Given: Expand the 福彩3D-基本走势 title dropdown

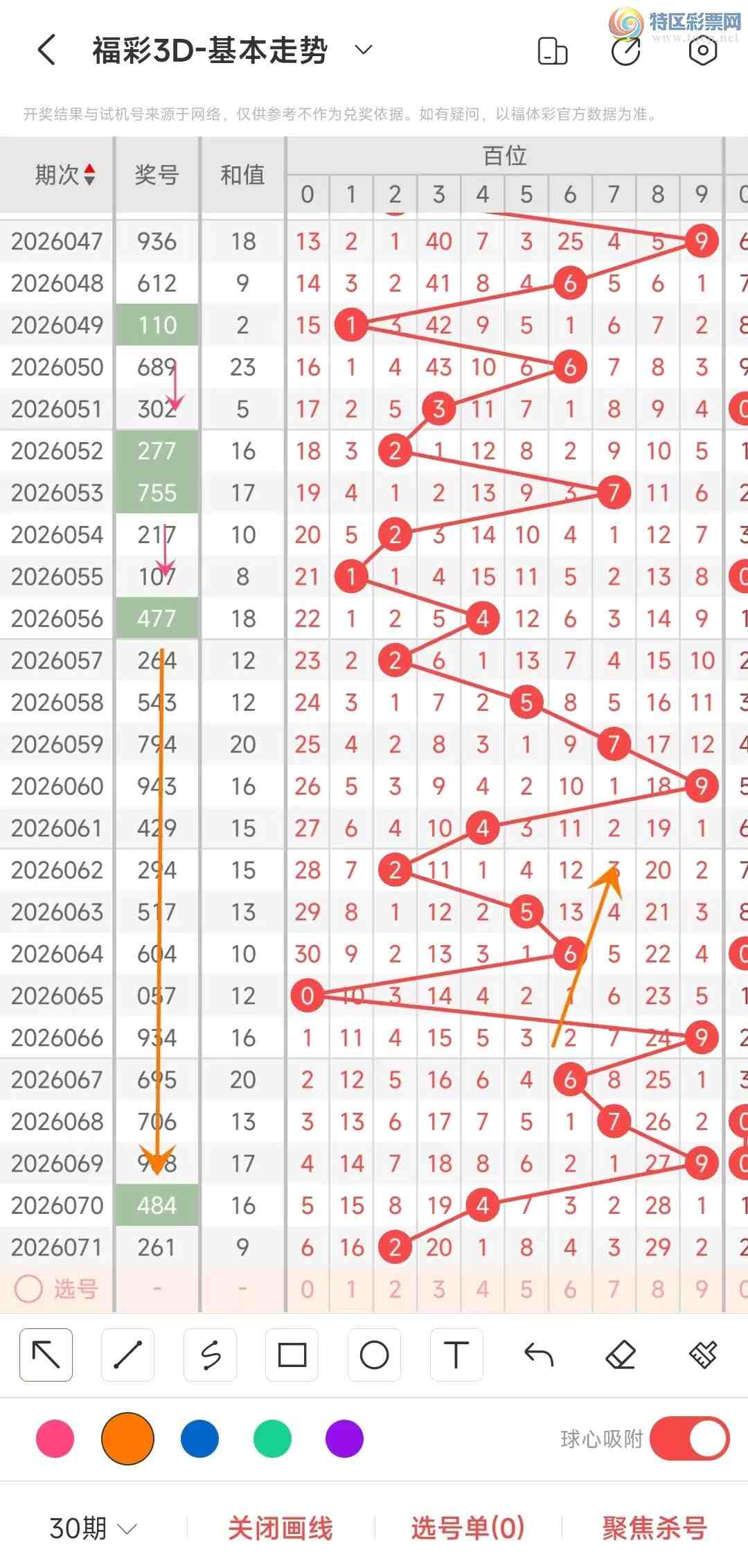Looking at the screenshot, I should coord(364,49).
